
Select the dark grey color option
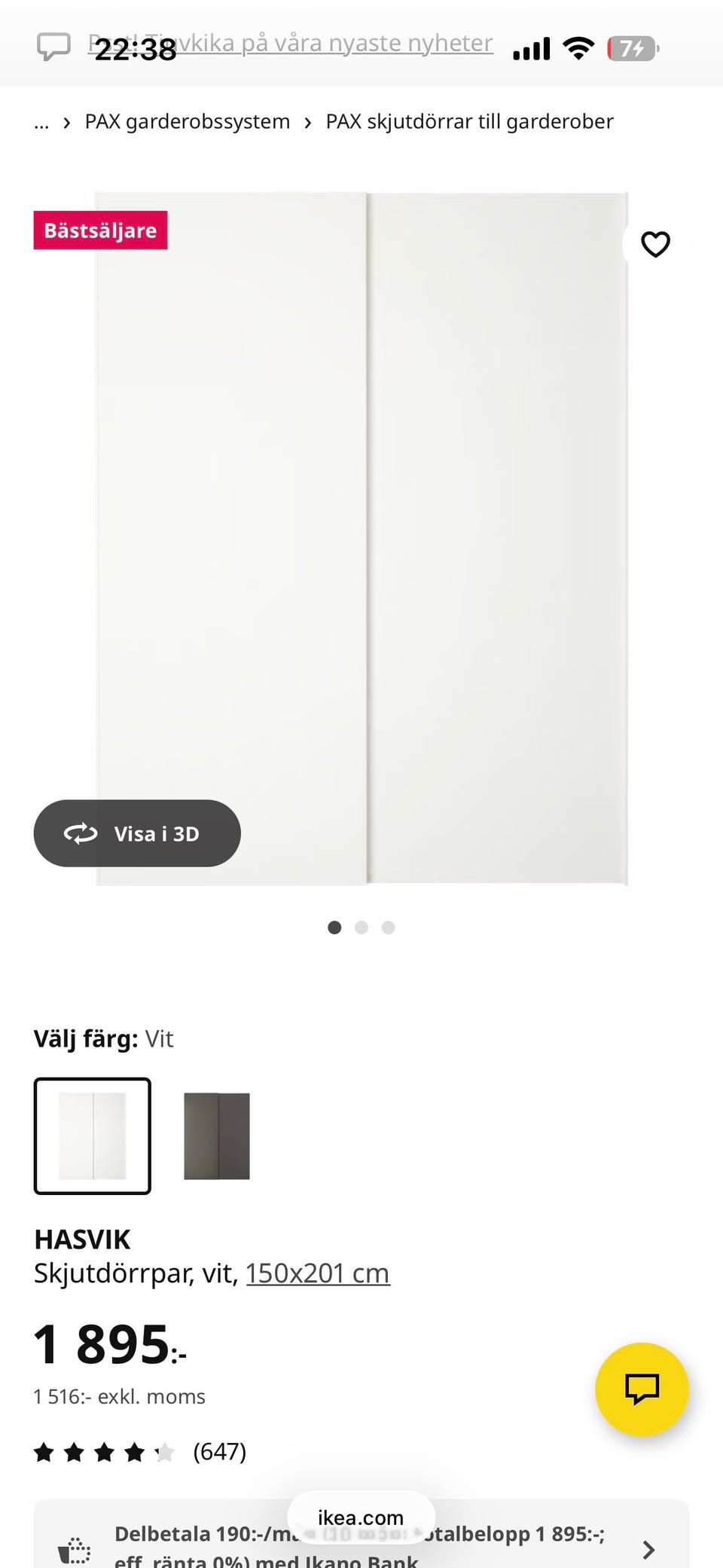[217, 1136]
